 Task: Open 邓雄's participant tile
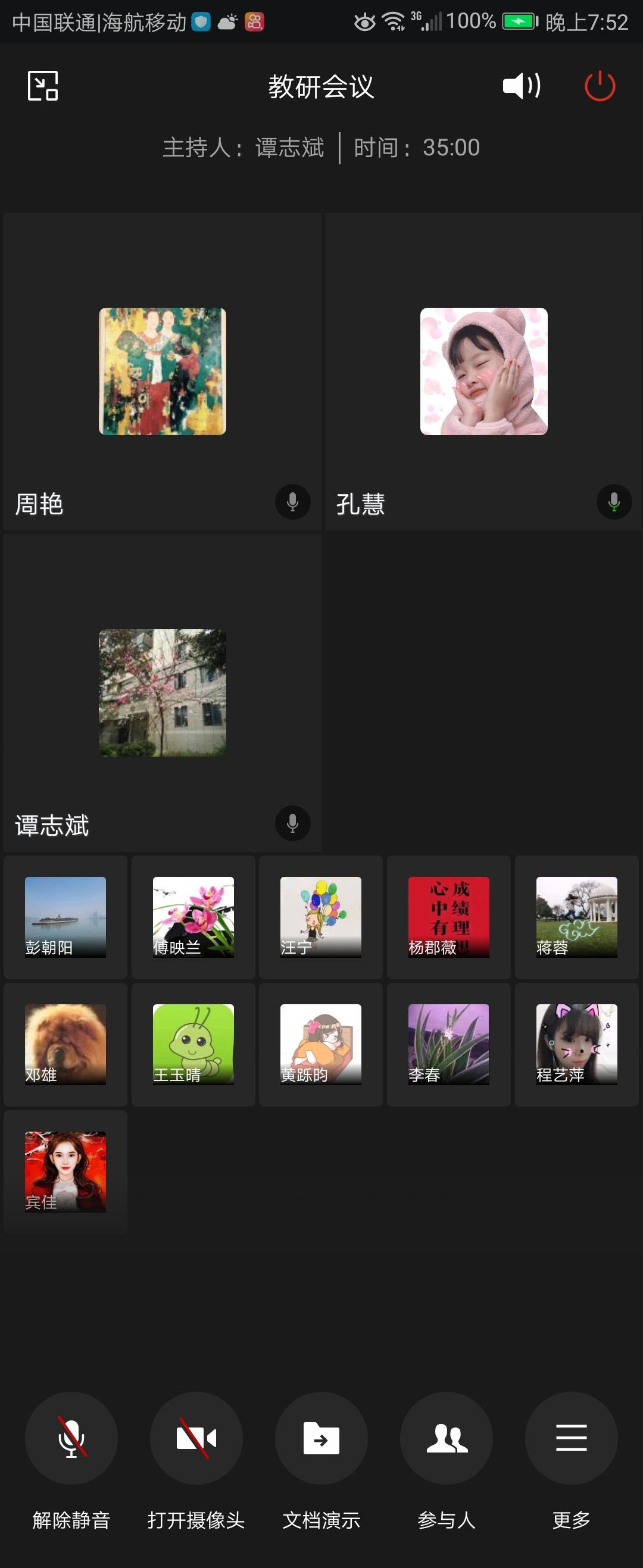coord(65,1045)
